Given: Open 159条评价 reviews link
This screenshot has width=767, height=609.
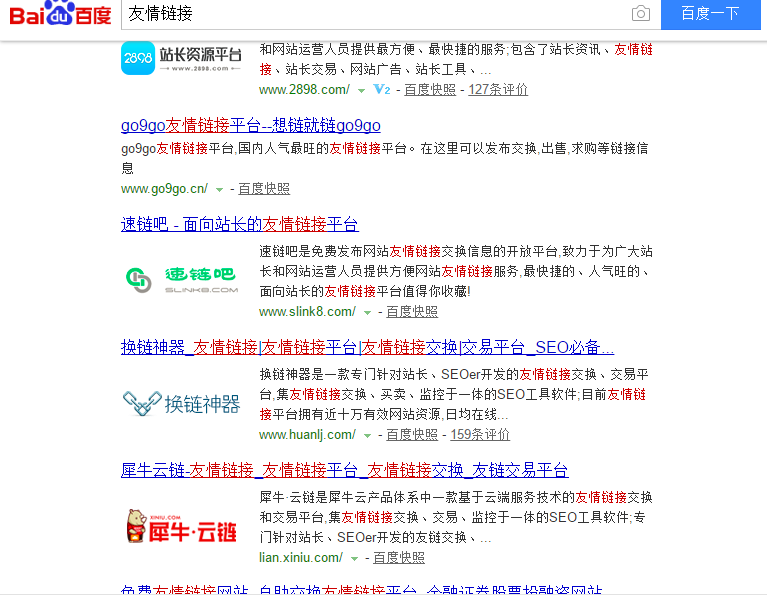Looking at the screenshot, I should 480,435.
